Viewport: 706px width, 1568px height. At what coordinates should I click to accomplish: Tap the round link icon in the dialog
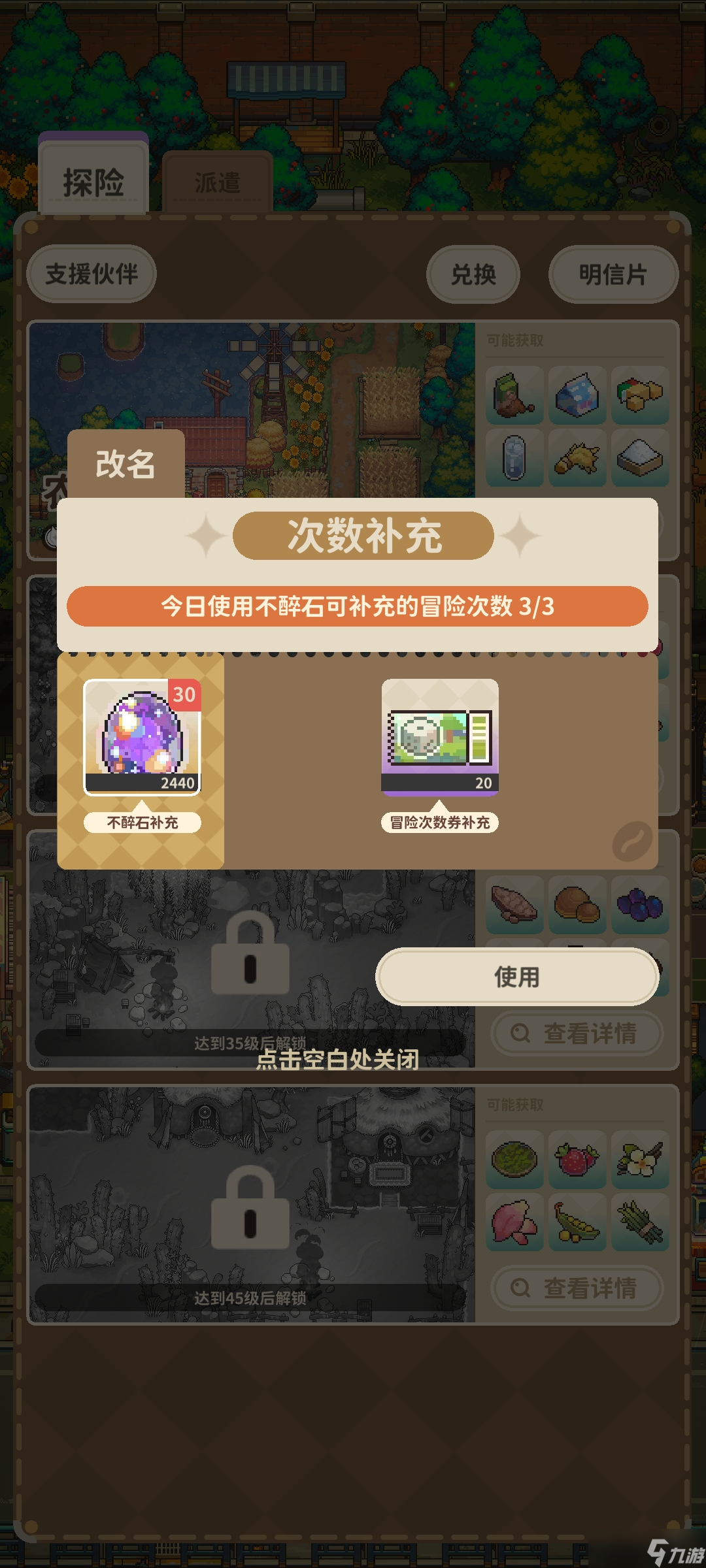[632, 841]
